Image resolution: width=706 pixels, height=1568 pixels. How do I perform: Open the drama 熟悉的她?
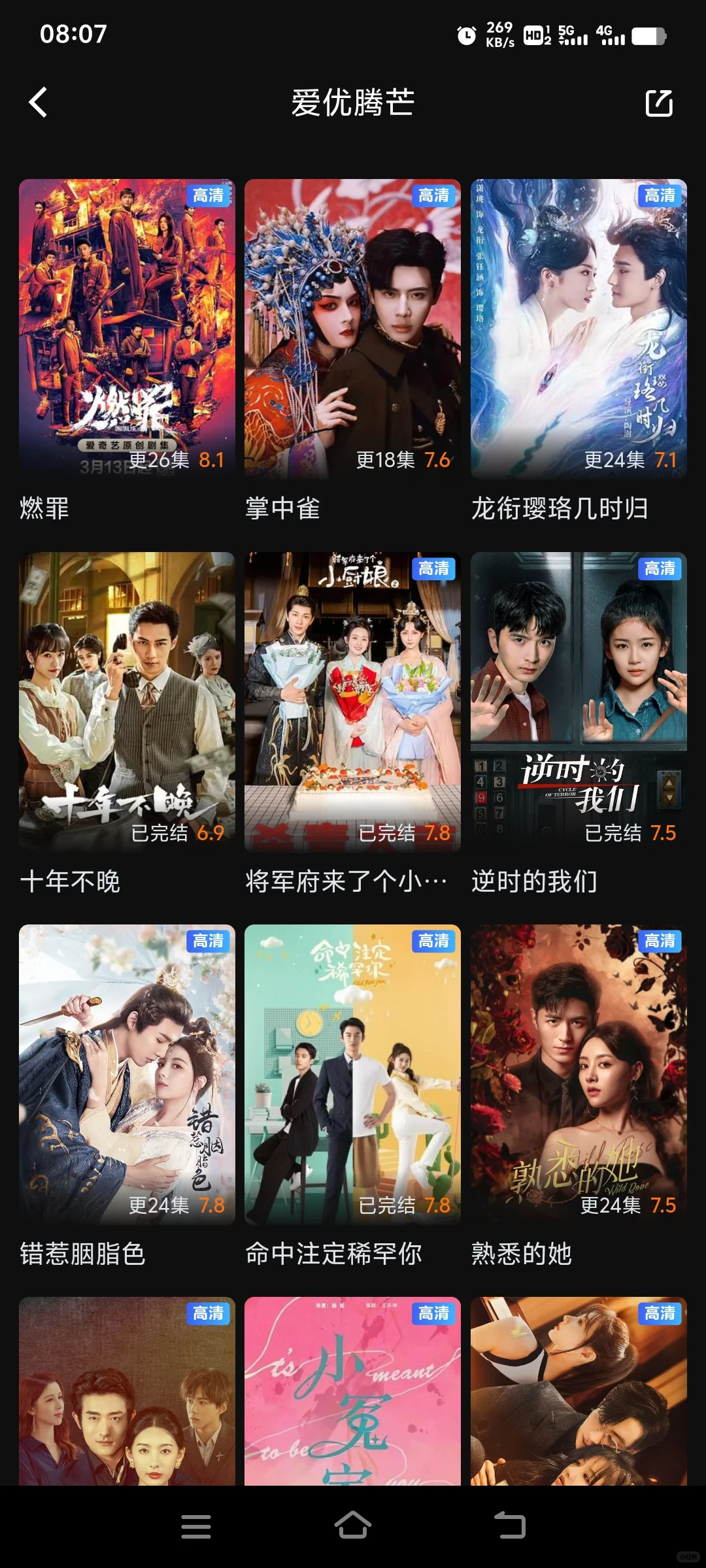pyautogui.click(x=579, y=1073)
